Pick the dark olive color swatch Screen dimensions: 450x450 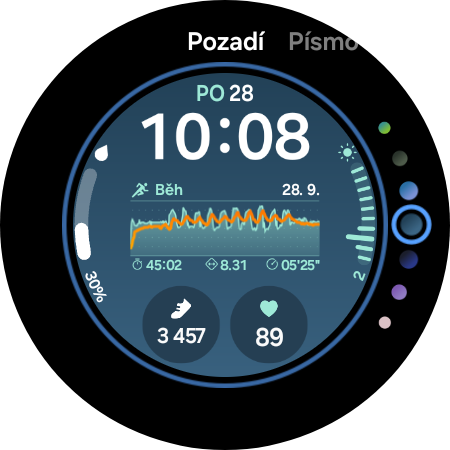pos(400,158)
